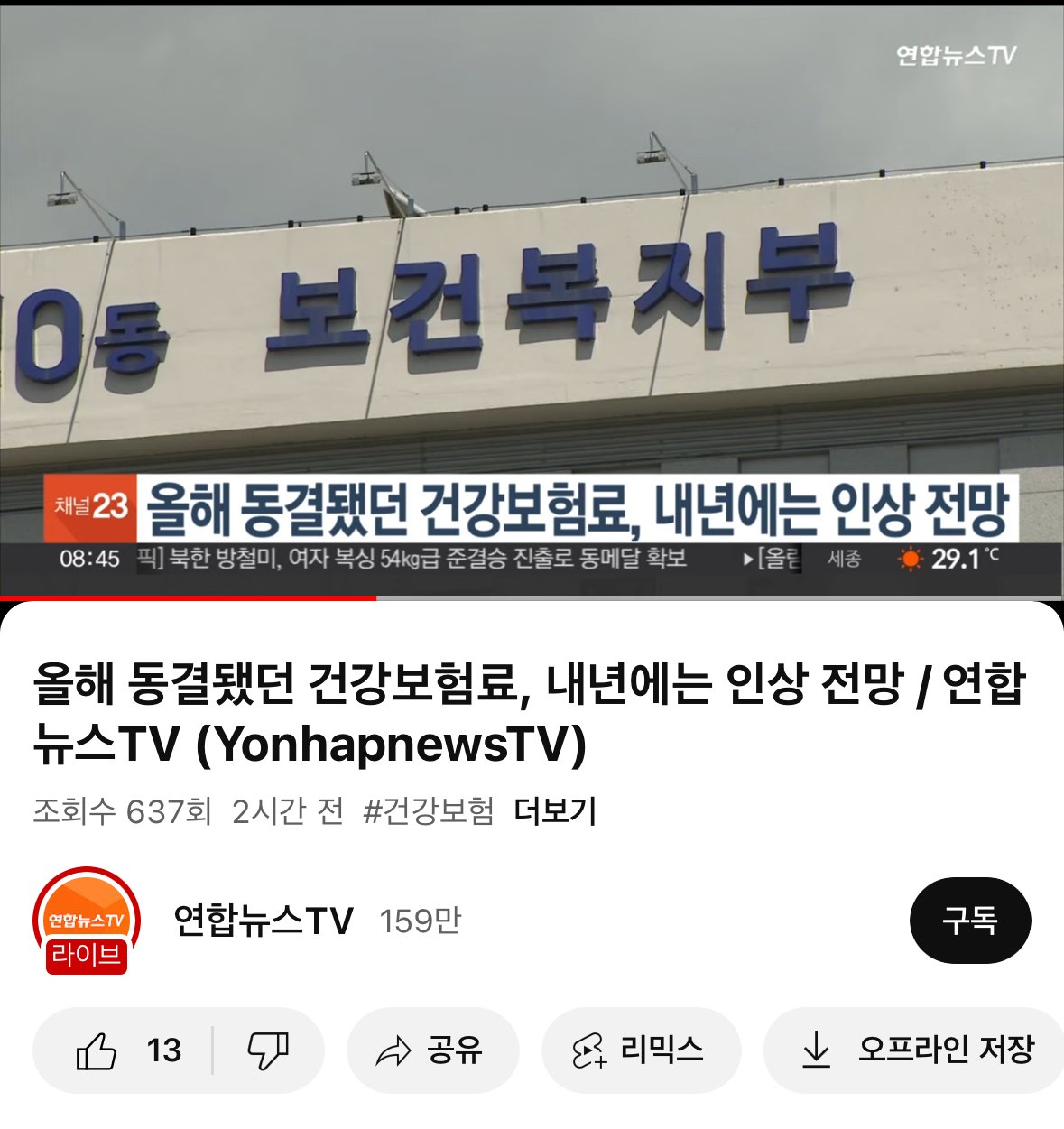
Task: Open the 연합뉴스TV channel name
Action: 264,921
